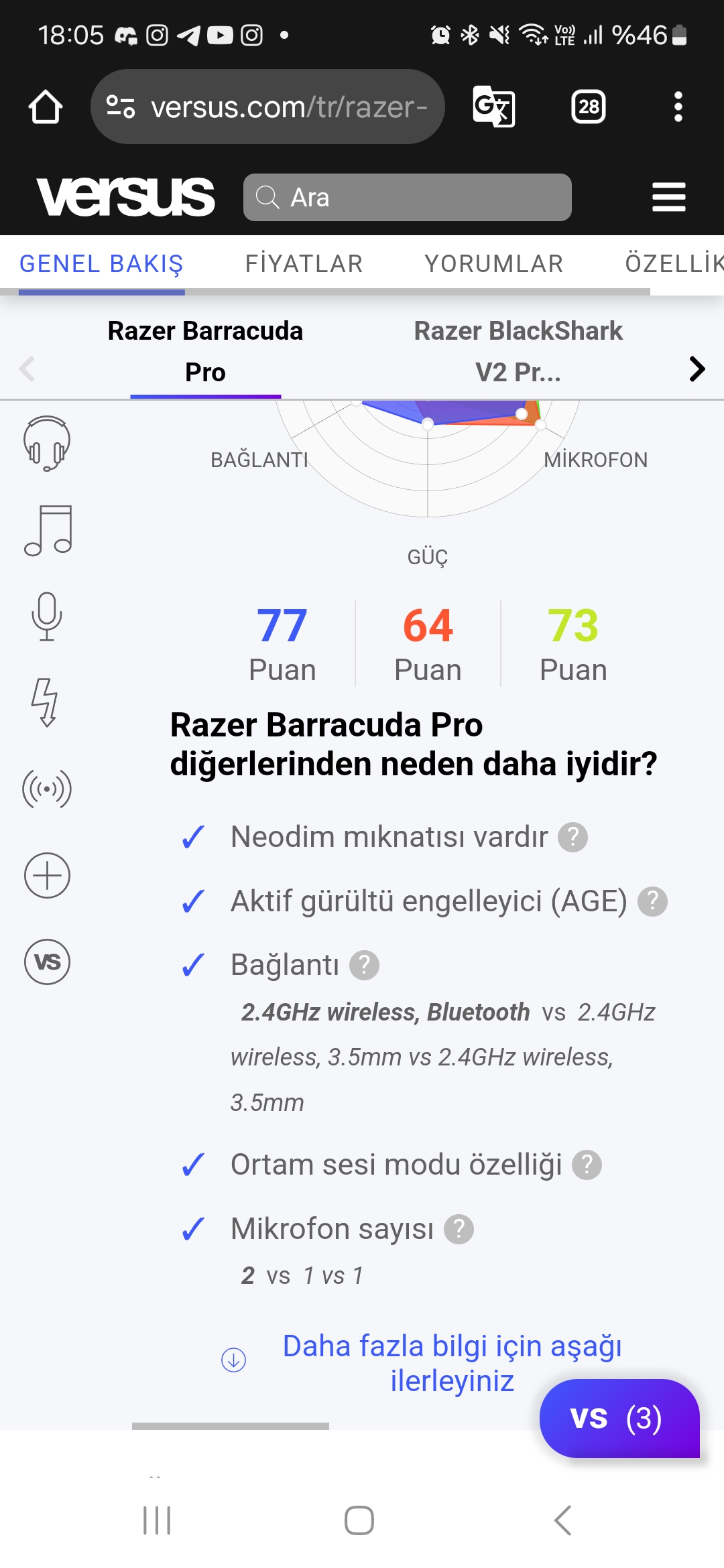Tap the versus.com address bar
Screen dimensions: 724x1568
point(268,107)
